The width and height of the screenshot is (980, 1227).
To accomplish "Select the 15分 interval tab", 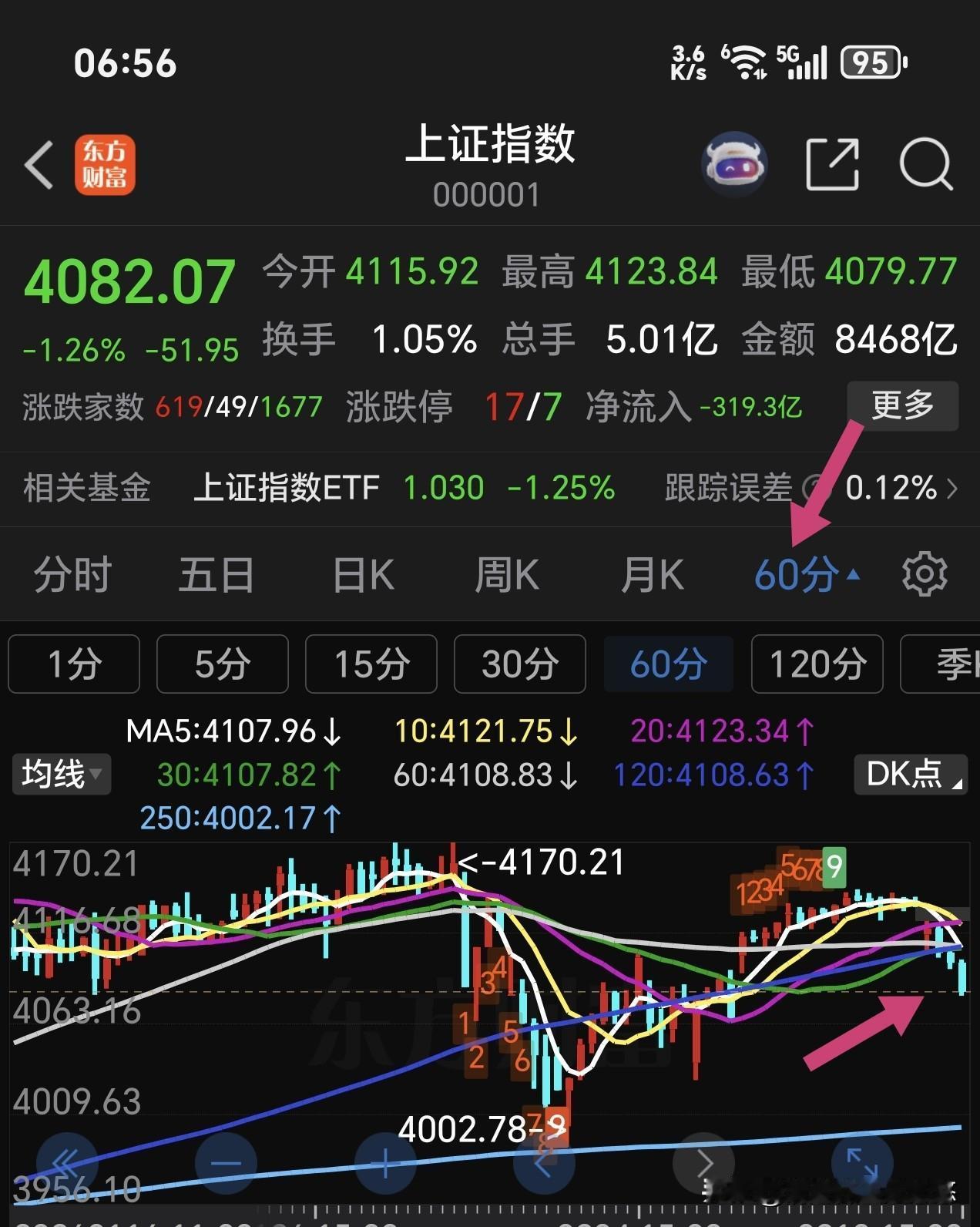I will click(x=371, y=664).
